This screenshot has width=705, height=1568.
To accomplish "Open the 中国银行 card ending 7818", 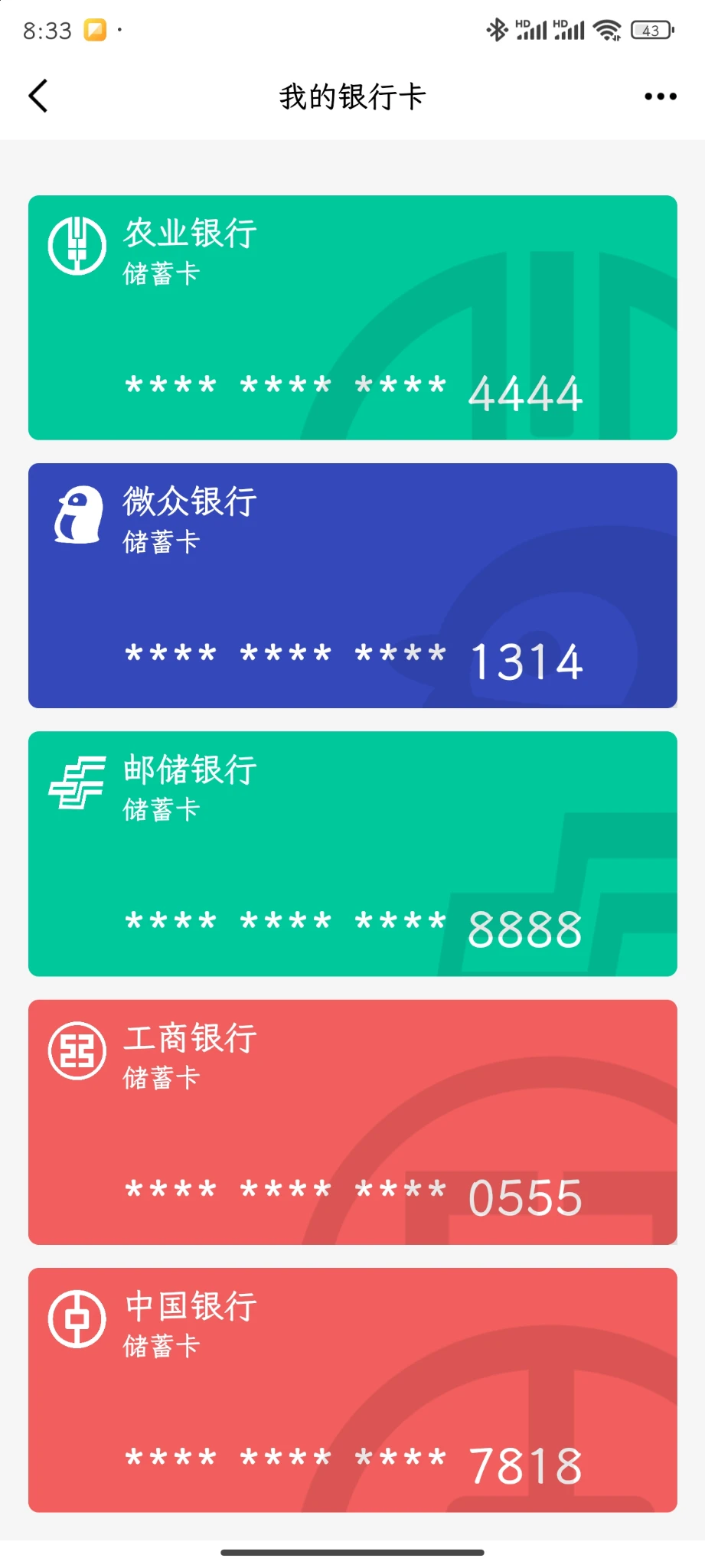I will (x=352, y=1389).
